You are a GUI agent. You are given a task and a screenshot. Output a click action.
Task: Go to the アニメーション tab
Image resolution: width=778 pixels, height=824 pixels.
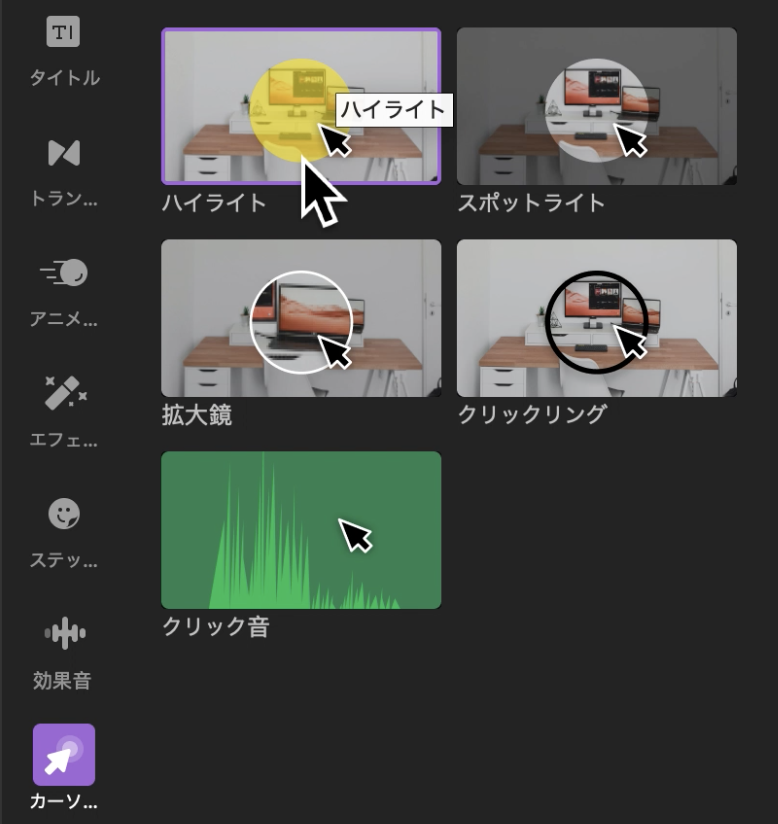(x=64, y=291)
